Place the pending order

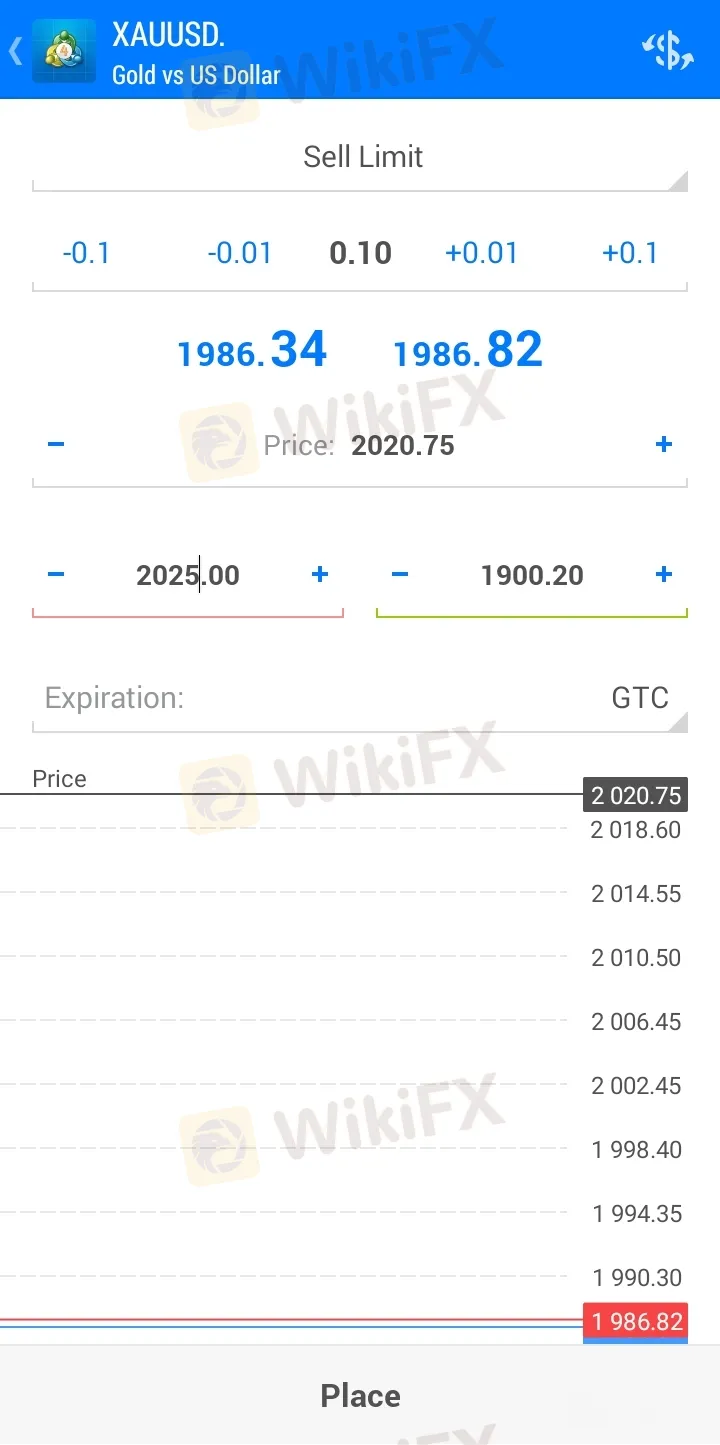click(360, 1396)
